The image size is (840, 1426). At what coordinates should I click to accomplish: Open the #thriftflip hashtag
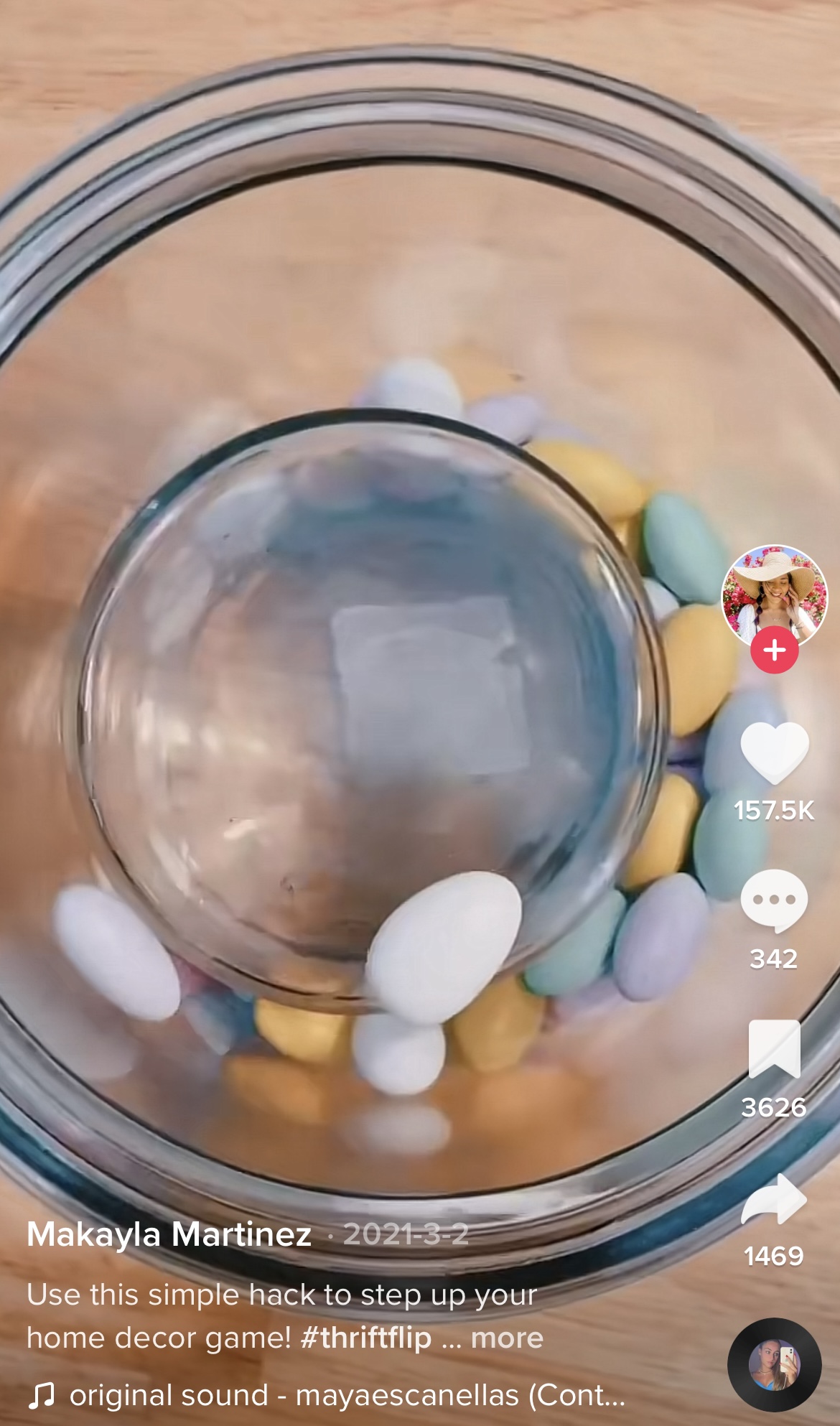coord(366,1338)
